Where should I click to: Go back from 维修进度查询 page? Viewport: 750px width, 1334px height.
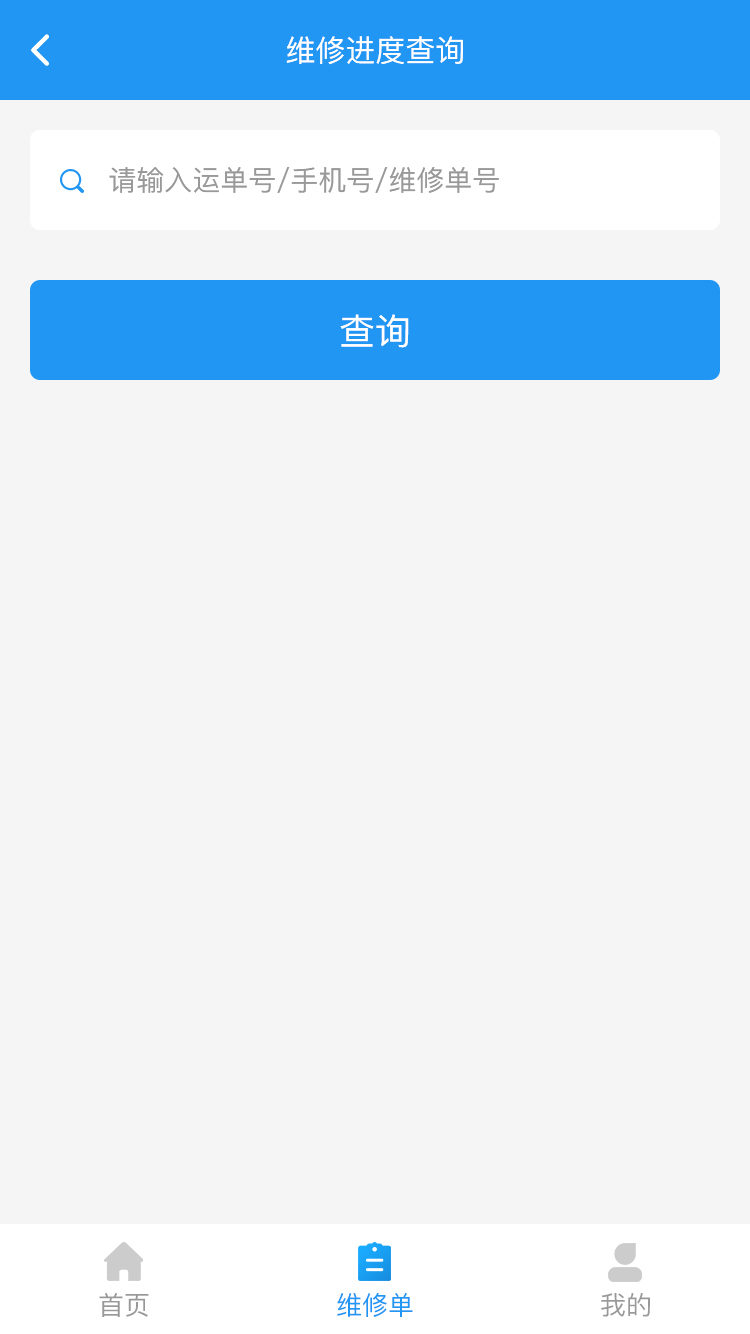coord(40,50)
